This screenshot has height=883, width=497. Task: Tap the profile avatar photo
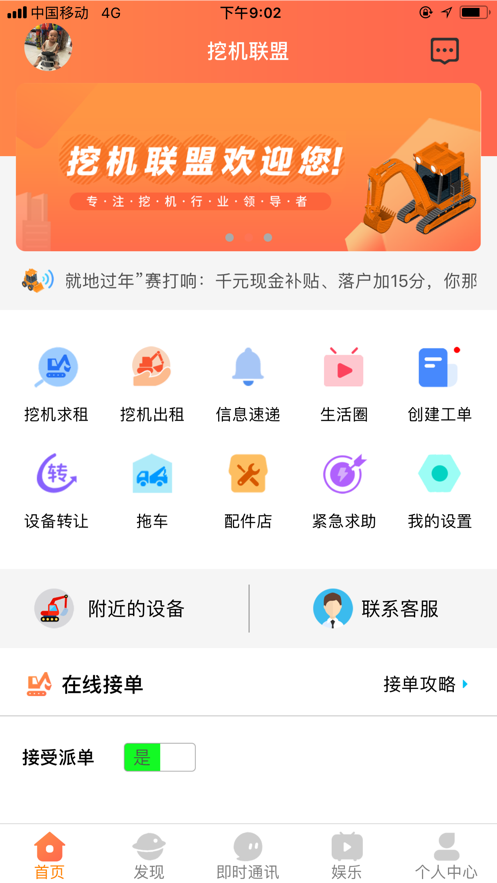[x=48, y=47]
